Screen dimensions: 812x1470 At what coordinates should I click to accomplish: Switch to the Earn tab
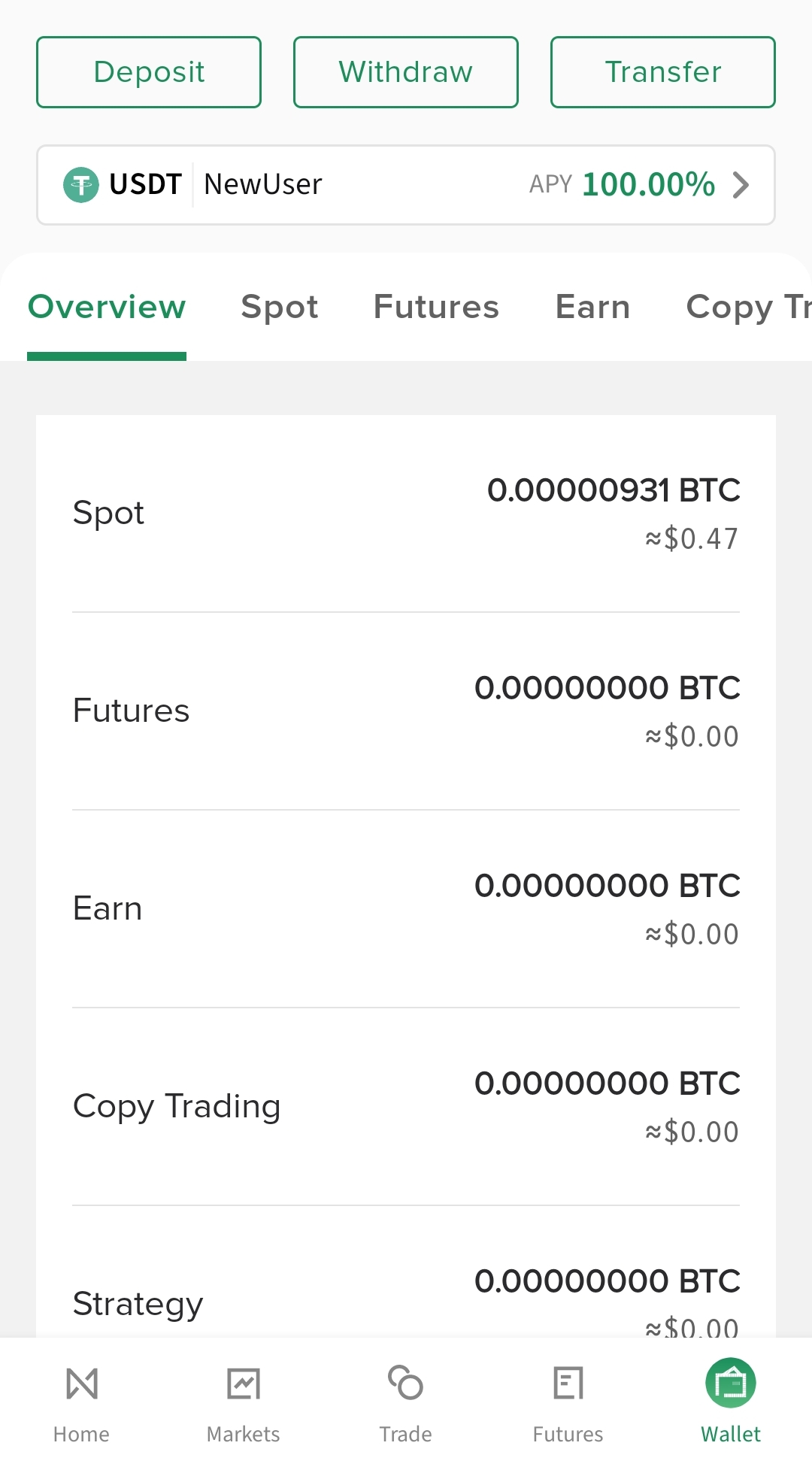592,308
